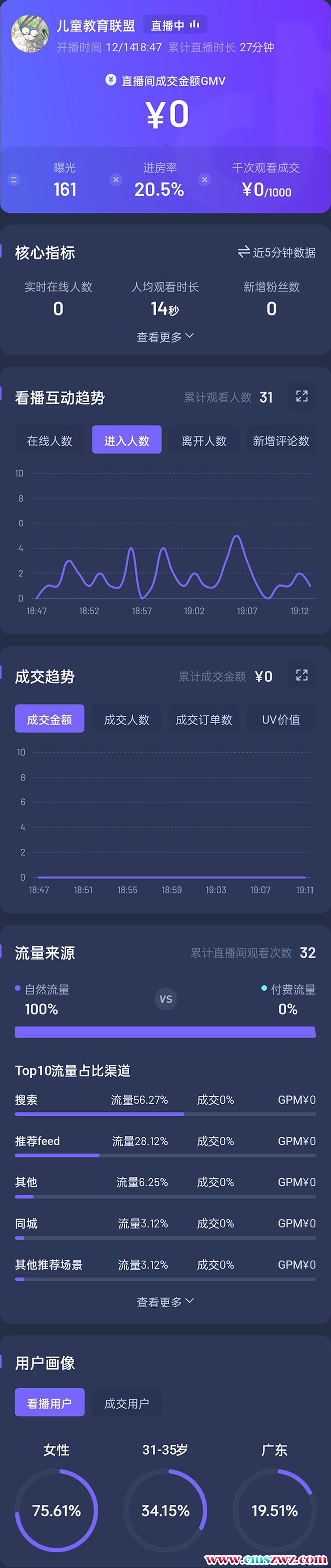Expand the 成交趋势 chart to fullscreen
The image size is (331, 1568).
(x=301, y=675)
